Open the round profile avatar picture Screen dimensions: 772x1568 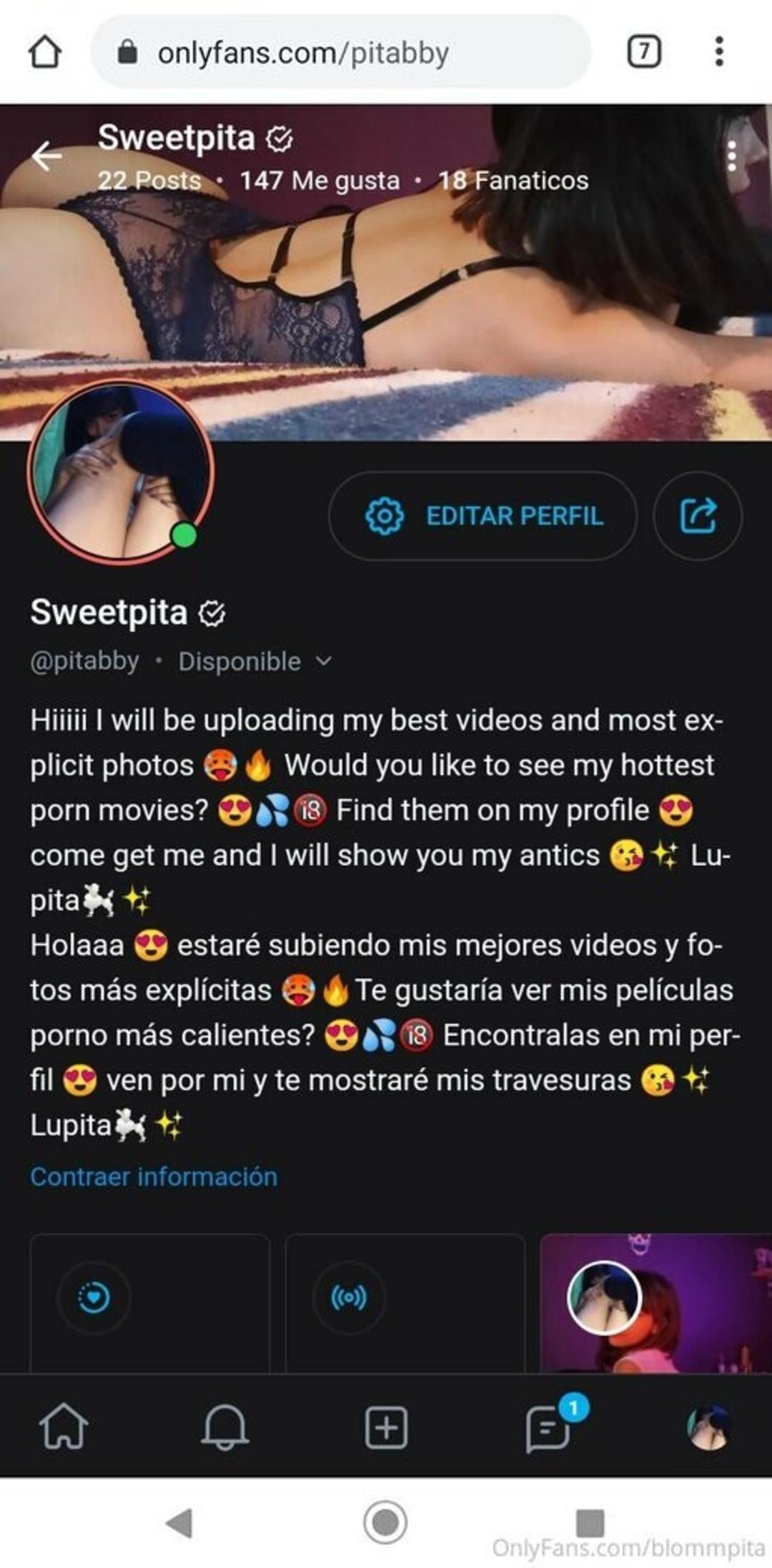121,472
